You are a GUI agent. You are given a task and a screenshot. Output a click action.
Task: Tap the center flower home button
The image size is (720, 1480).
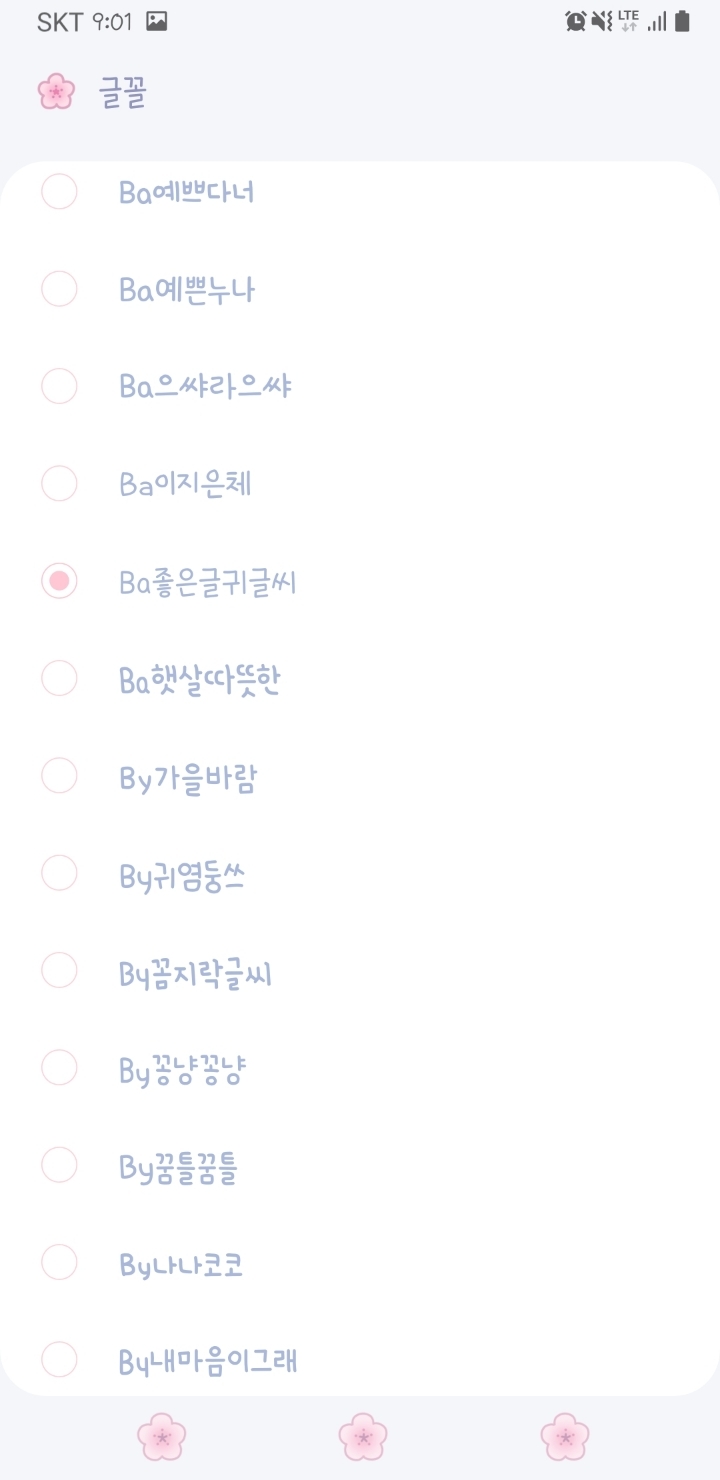tap(362, 1437)
